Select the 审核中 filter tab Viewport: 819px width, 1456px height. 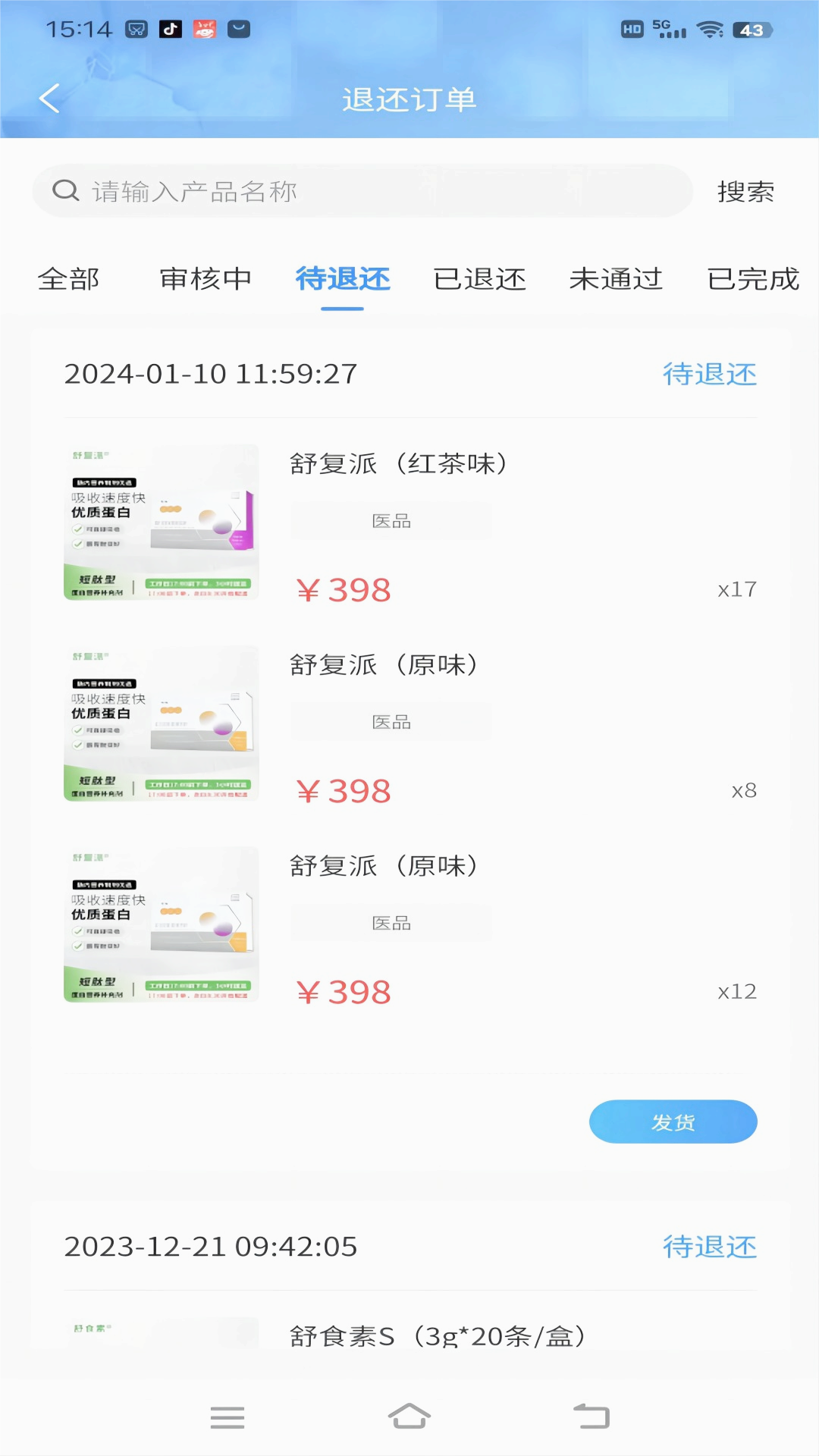click(x=206, y=279)
